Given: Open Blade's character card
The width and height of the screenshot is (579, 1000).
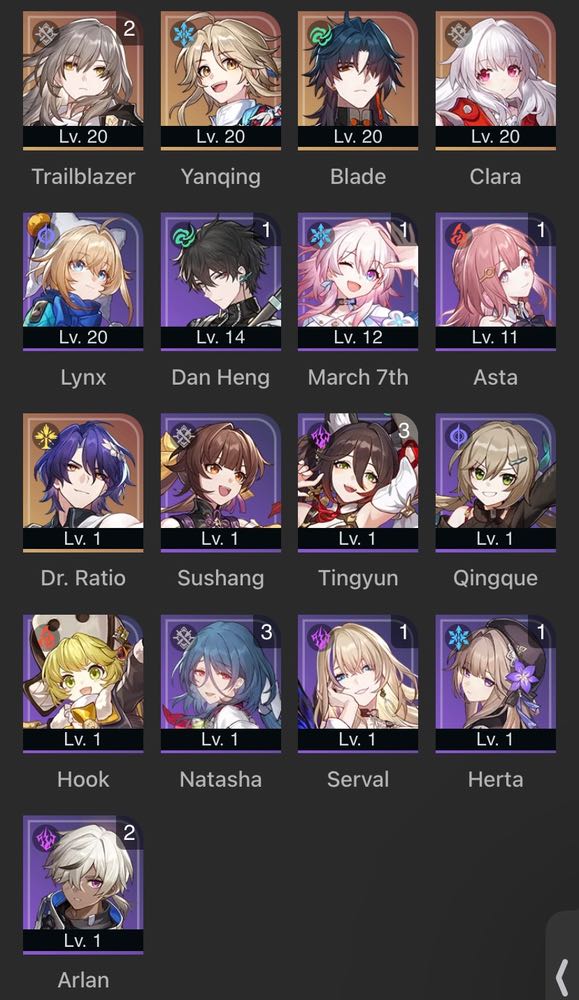Looking at the screenshot, I should tap(358, 81).
